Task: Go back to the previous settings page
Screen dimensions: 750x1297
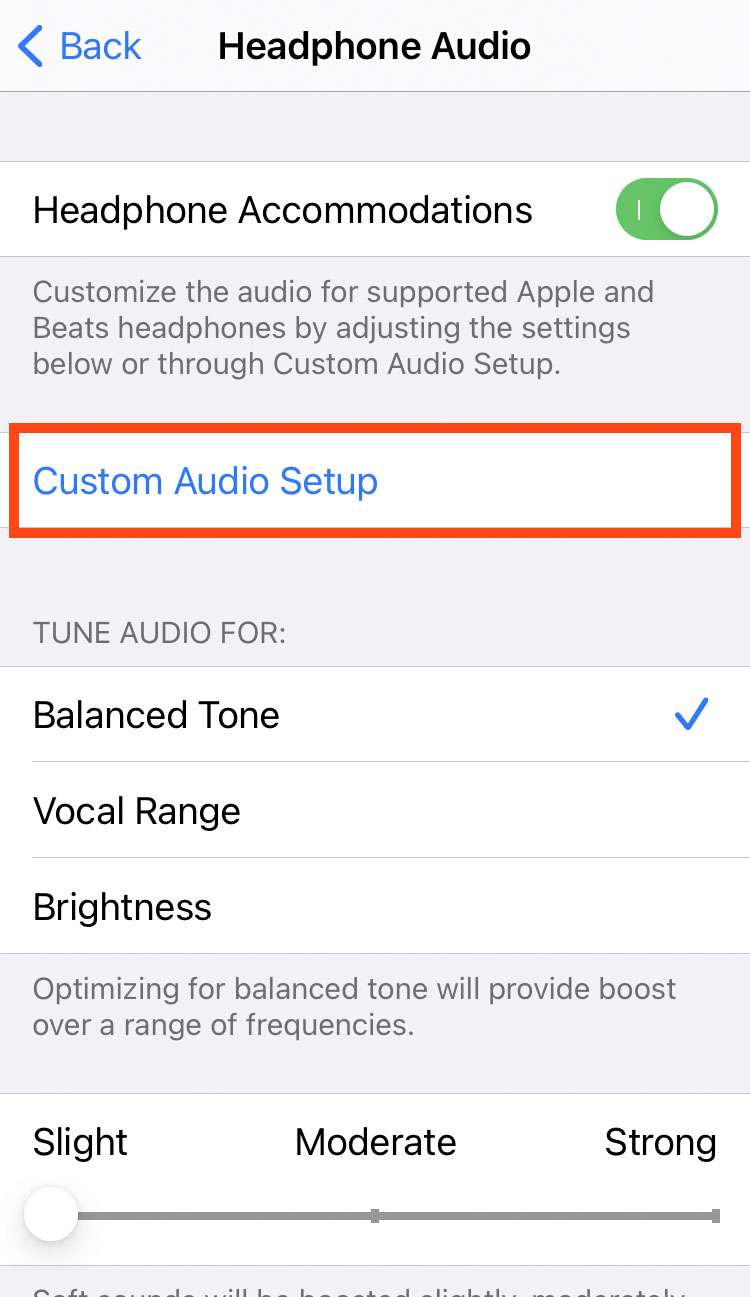Action: [x=80, y=47]
